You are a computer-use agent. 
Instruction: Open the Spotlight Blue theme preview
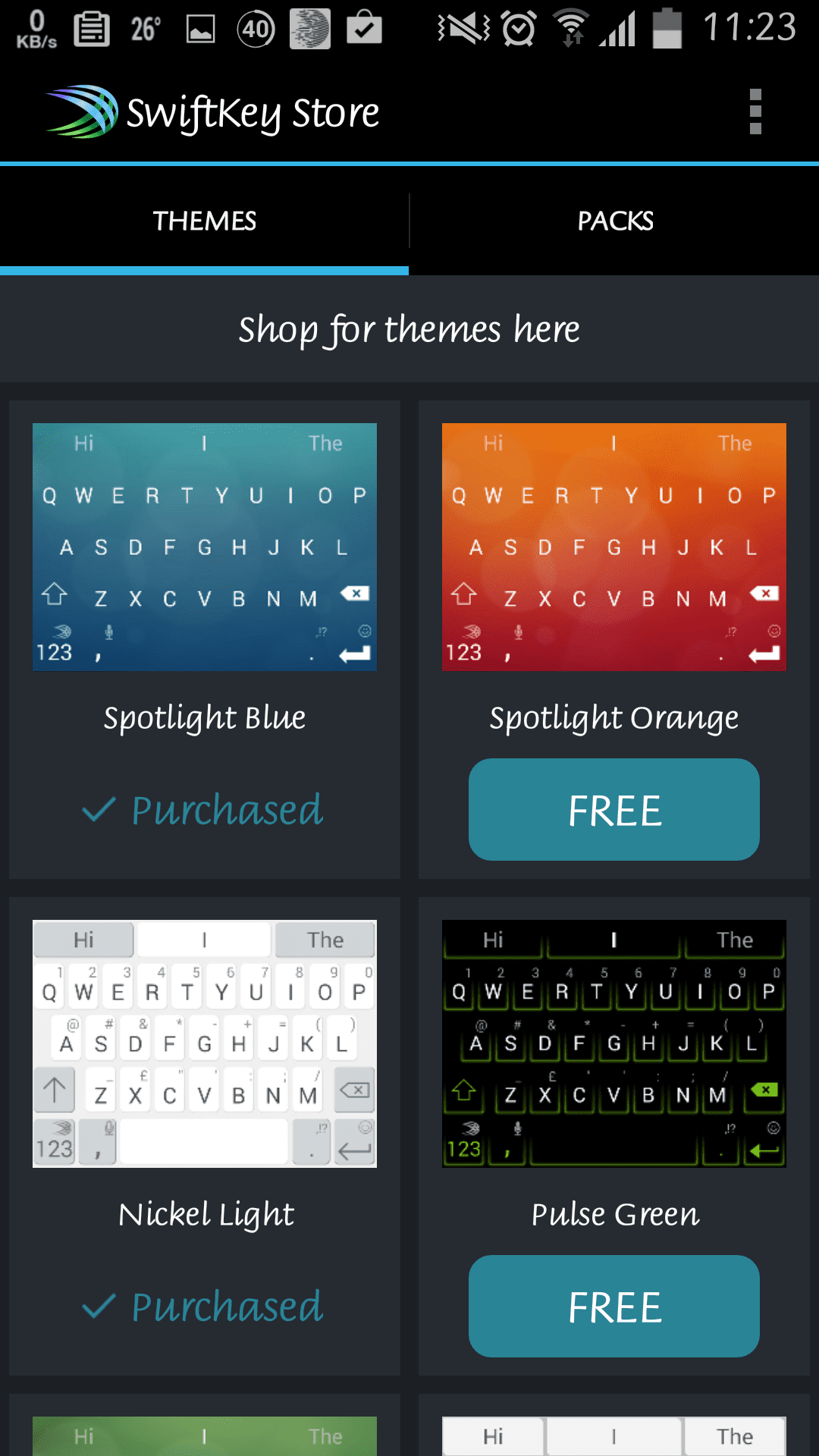point(205,547)
